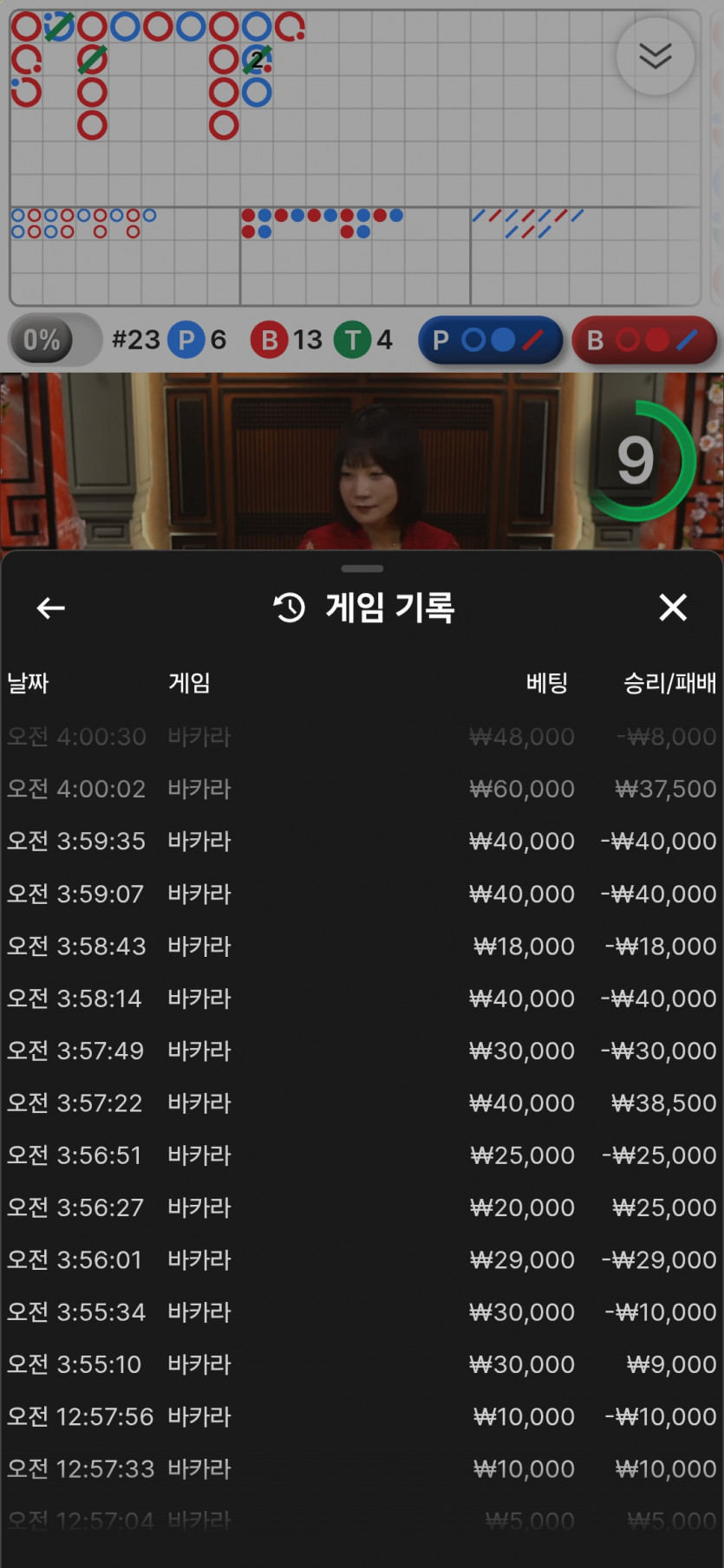The width and height of the screenshot is (724, 1568).
Task: Open the 오전 3:59:35 baccarat record
Action: [x=362, y=841]
